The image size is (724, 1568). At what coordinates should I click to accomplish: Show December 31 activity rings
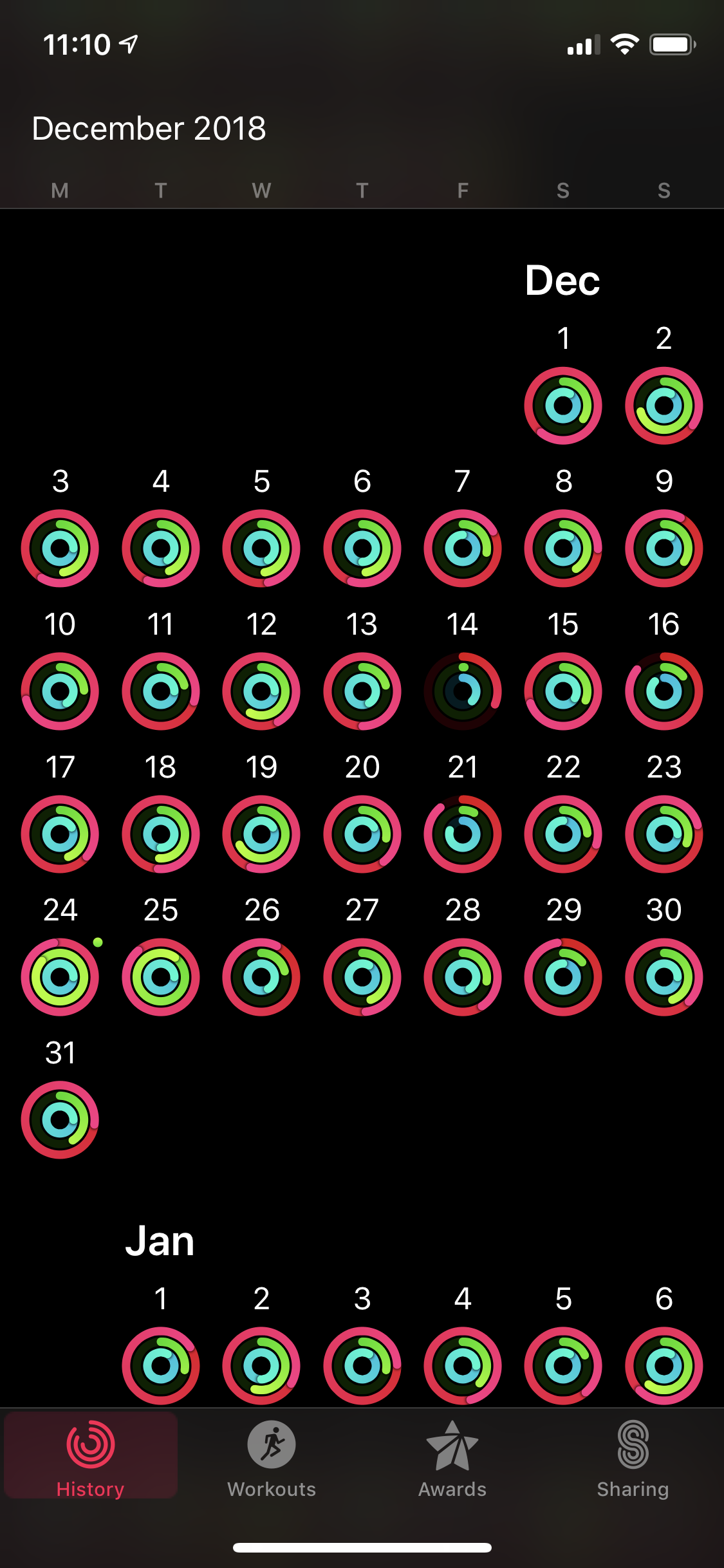pyautogui.click(x=60, y=1120)
